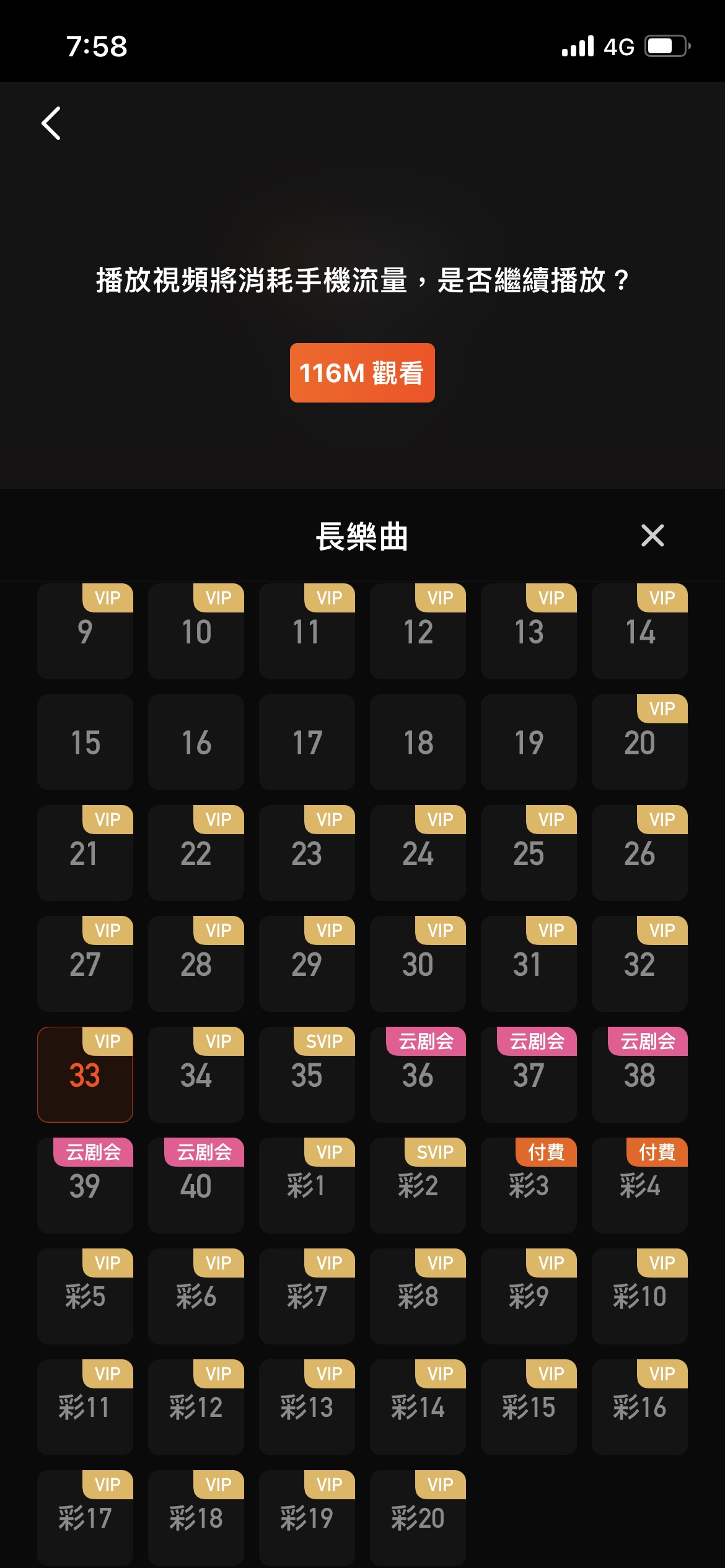This screenshot has width=725, height=1568.
Task: Open SVIP bonus clip 彩2
Action: tap(418, 1186)
